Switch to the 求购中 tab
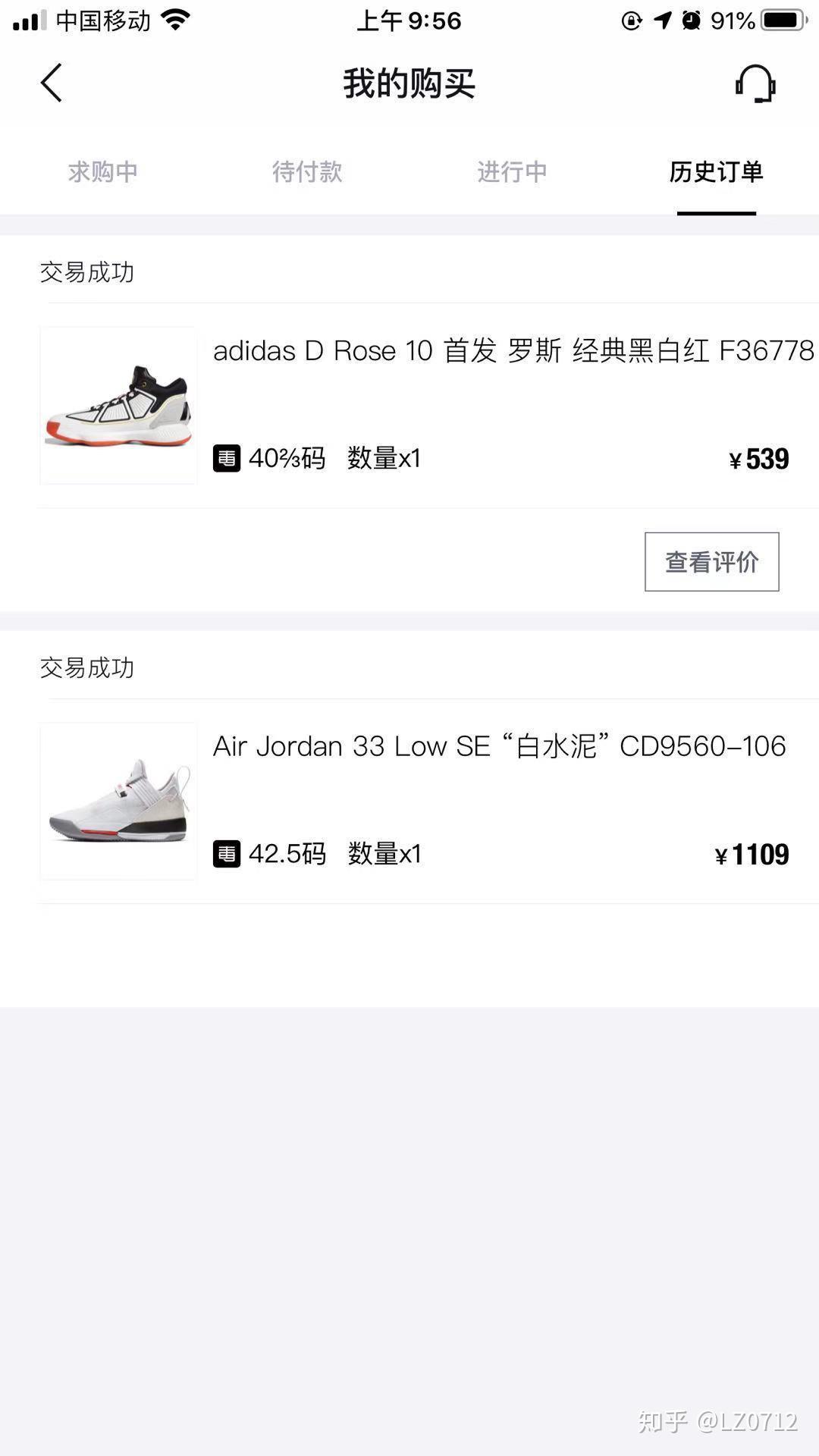Image resolution: width=819 pixels, height=1456 pixels. tap(103, 172)
